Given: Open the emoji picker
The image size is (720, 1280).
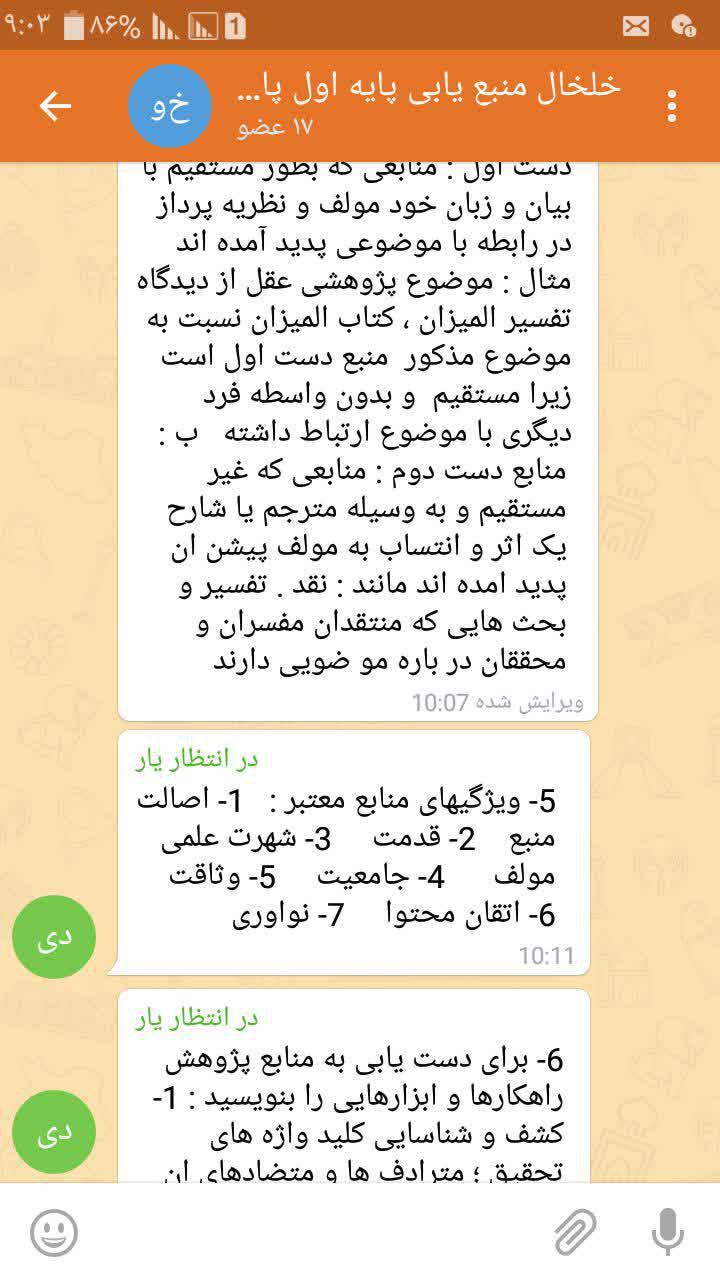Looking at the screenshot, I should tap(54, 1232).
